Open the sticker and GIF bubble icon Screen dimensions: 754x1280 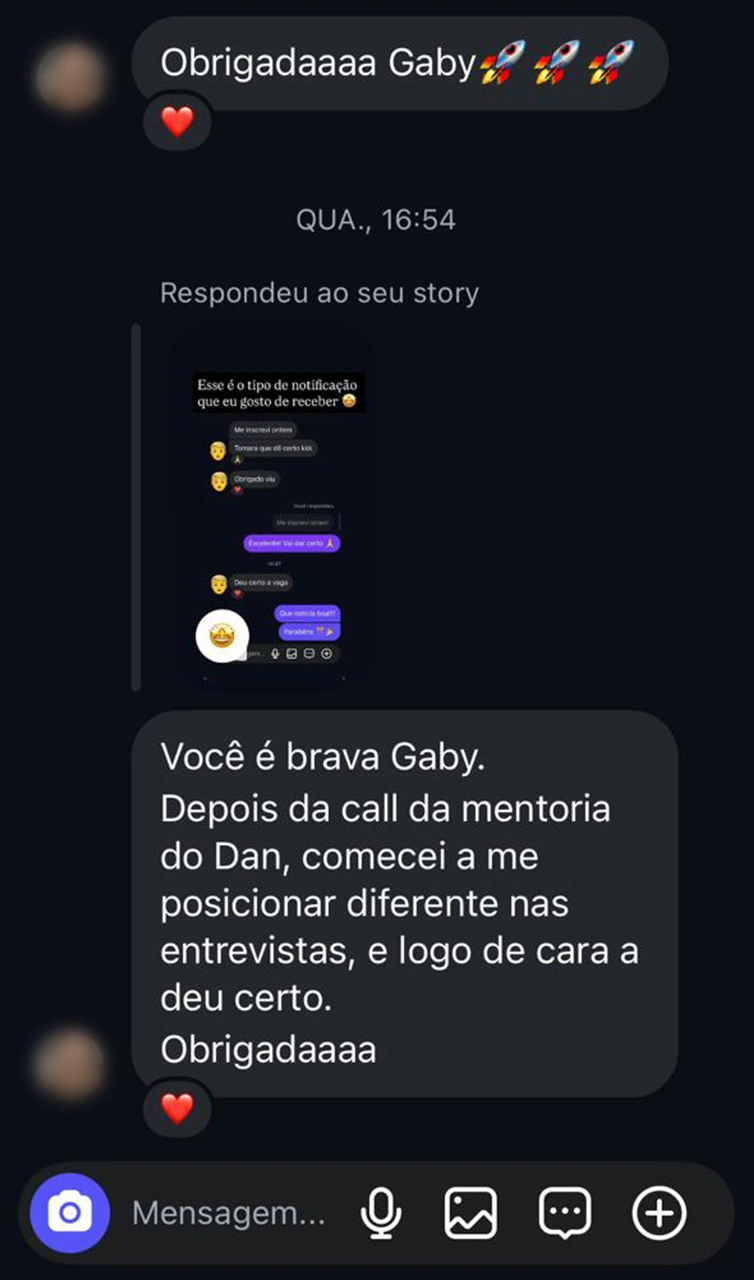coord(565,1214)
